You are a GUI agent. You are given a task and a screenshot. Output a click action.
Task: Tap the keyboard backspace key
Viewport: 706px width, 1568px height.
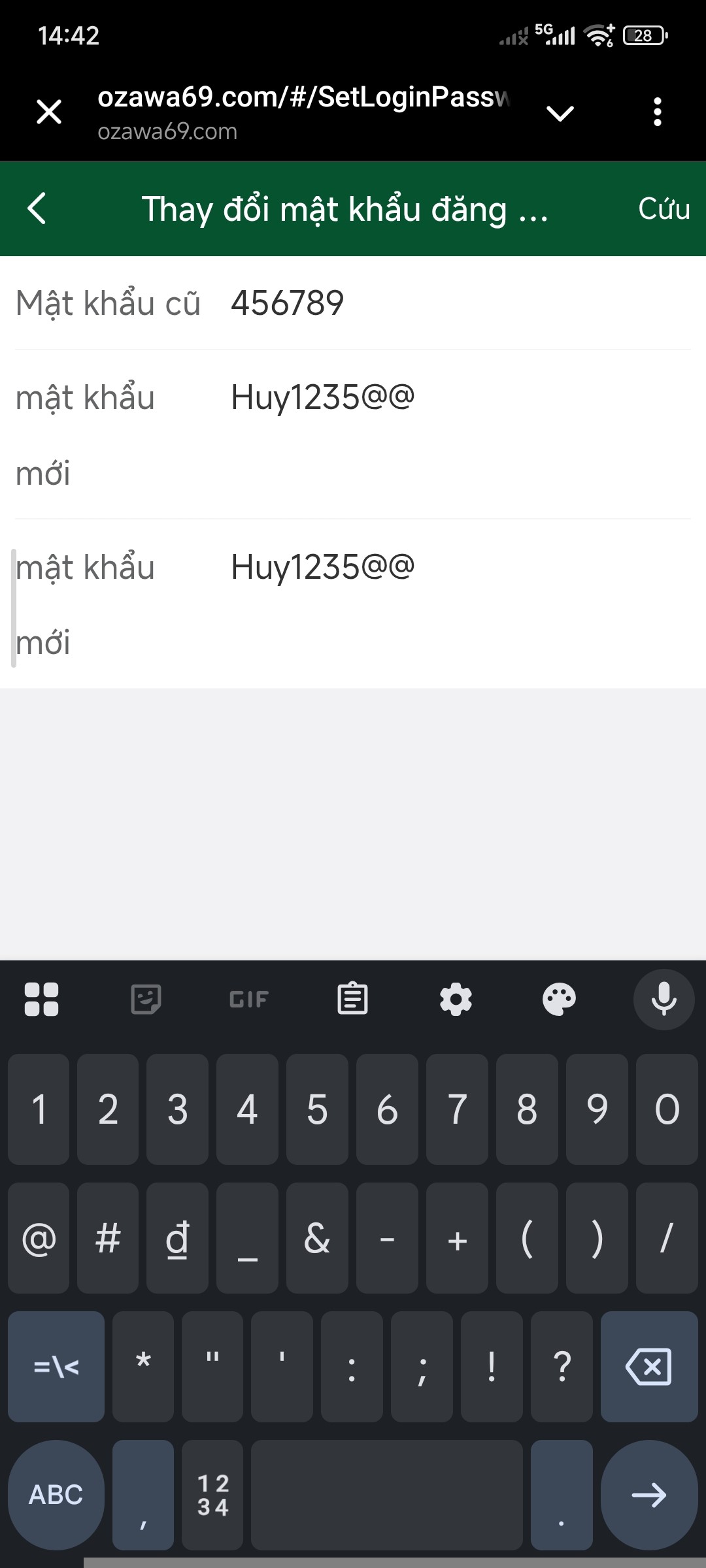tap(648, 1367)
